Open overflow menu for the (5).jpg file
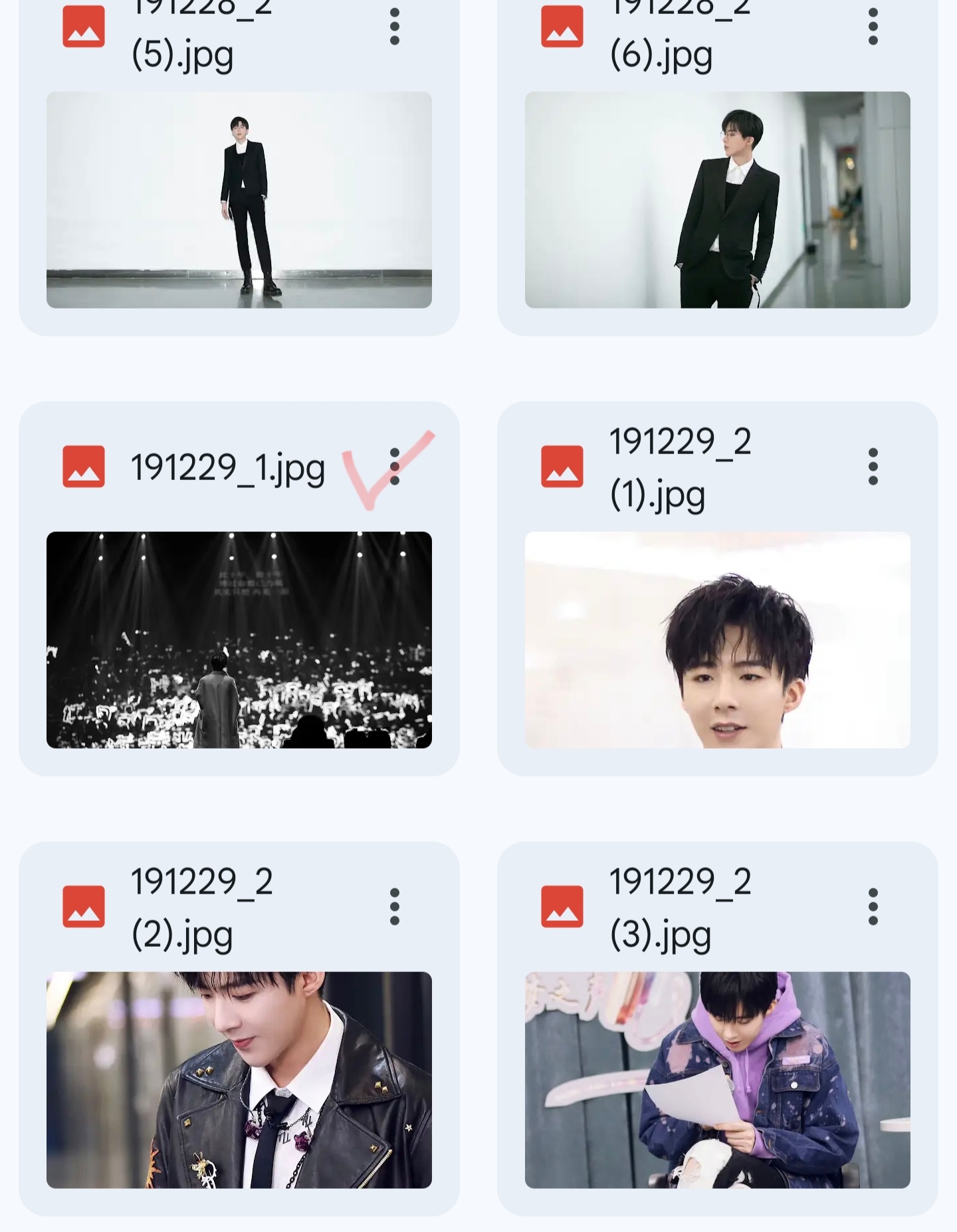Screen dimensions: 957x1232 (395, 27)
